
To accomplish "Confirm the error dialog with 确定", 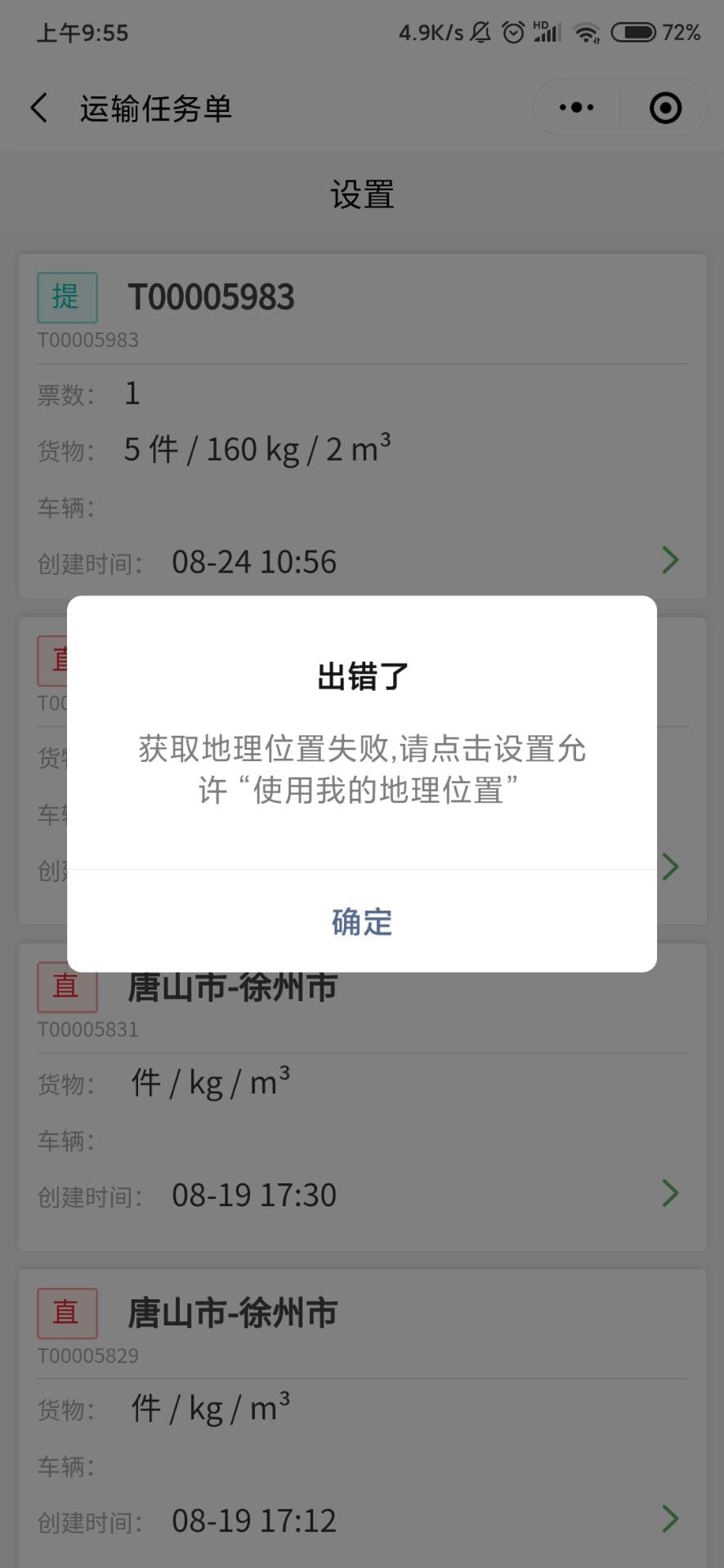I will click(x=362, y=921).
